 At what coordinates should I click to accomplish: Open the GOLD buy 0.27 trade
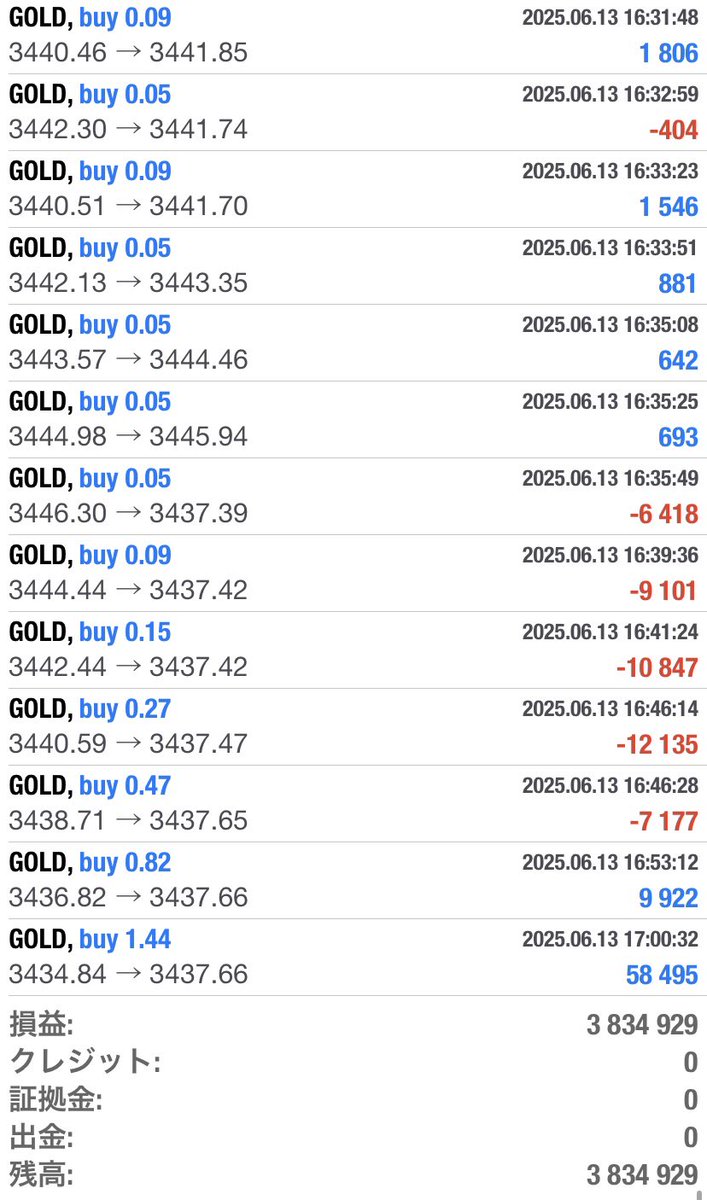(x=353, y=728)
